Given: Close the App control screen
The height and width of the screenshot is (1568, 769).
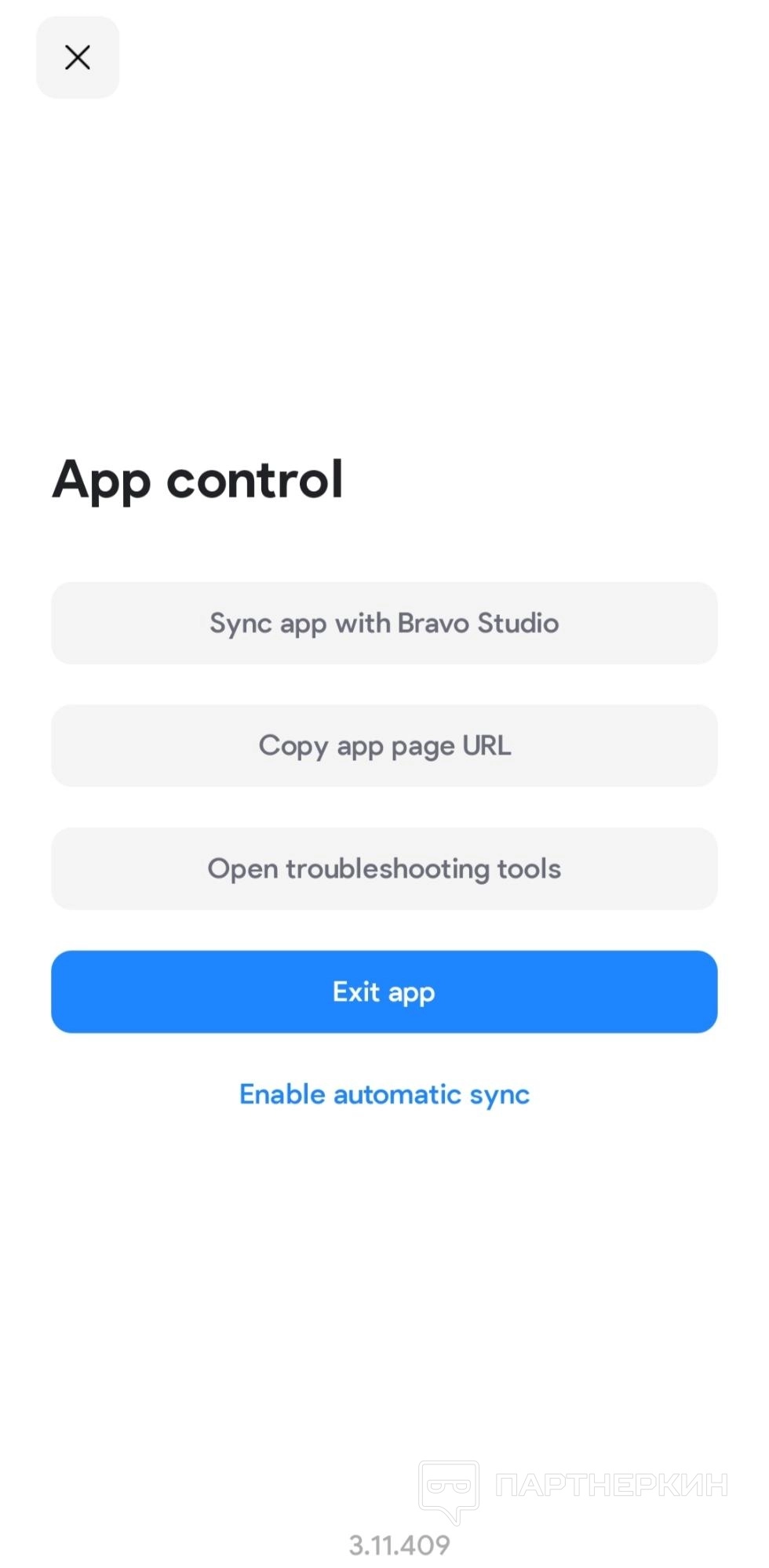Looking at the screenshot, I should pyautogui.click(x=78, y=57).
